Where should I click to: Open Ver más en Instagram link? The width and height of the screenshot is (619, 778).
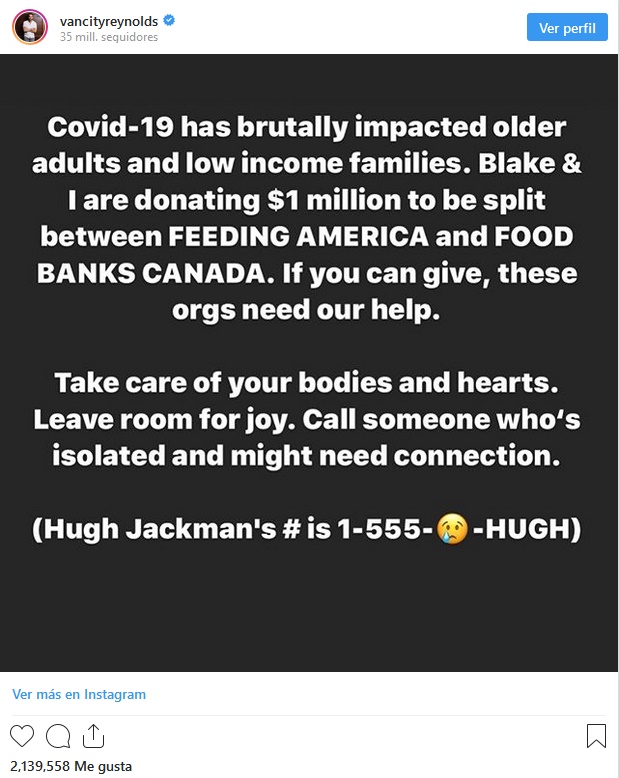pos(79,694)
